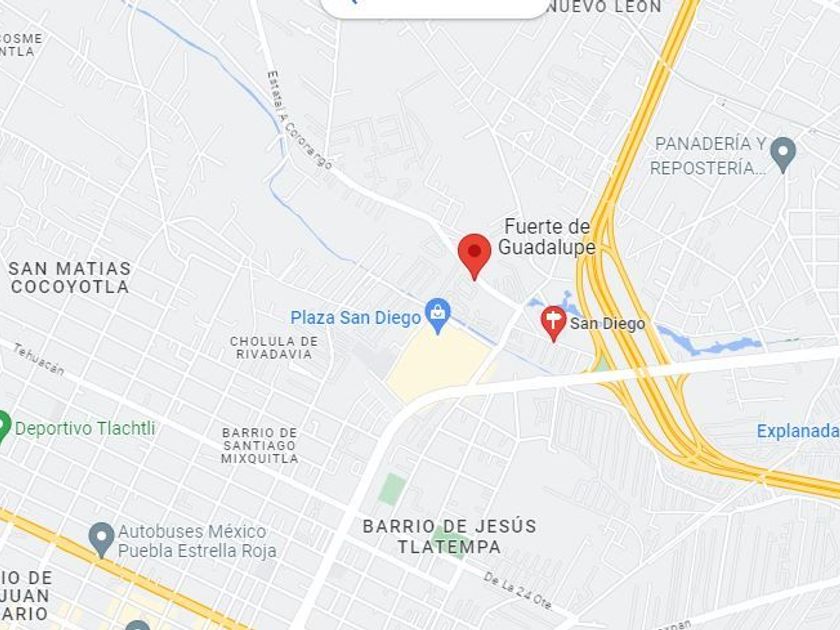This screenshot has width=840, height=630.
Task: Tap the search box at the top
Action: [435, 6]
